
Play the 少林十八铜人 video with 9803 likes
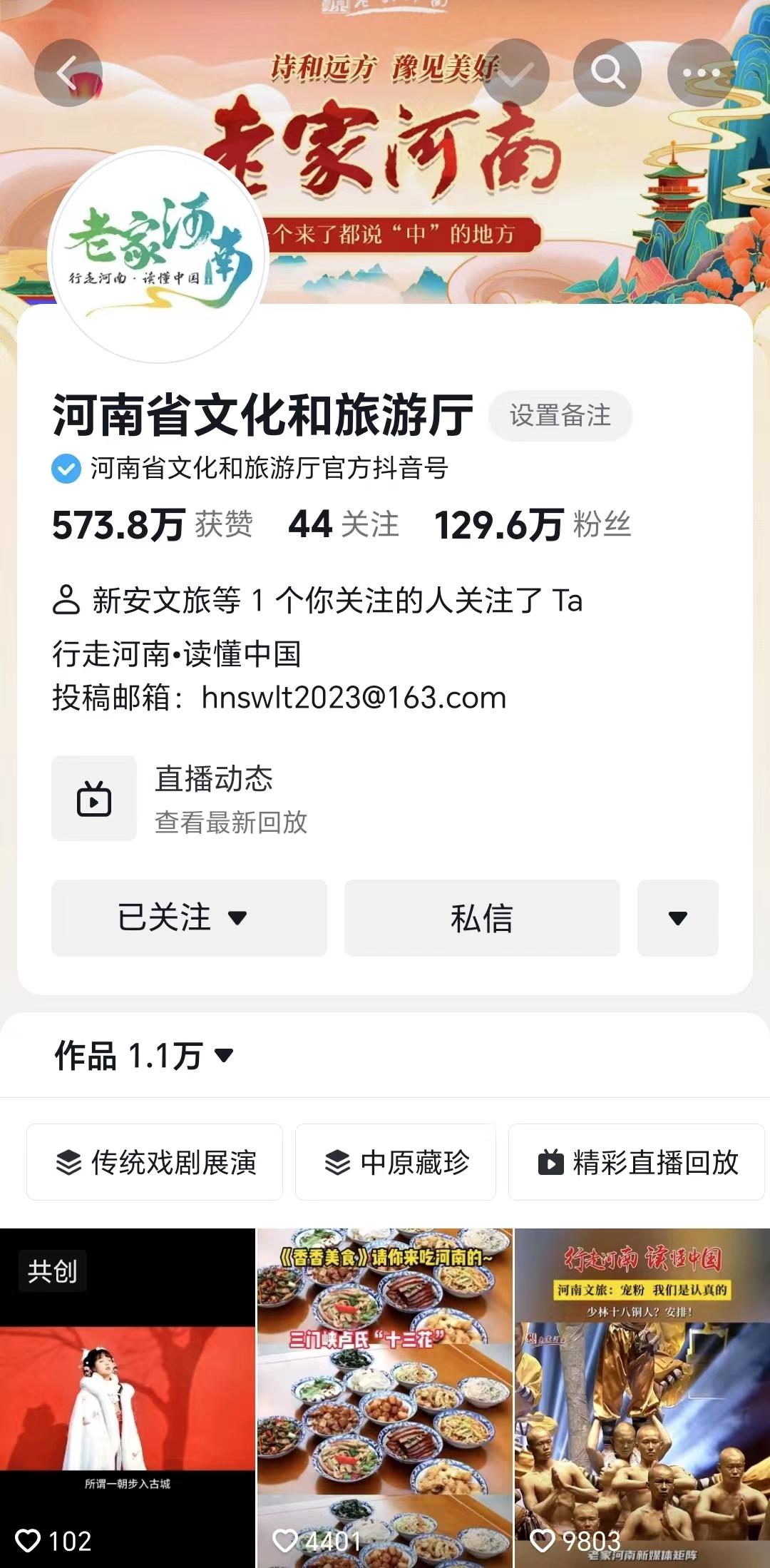pos(642,1398)
